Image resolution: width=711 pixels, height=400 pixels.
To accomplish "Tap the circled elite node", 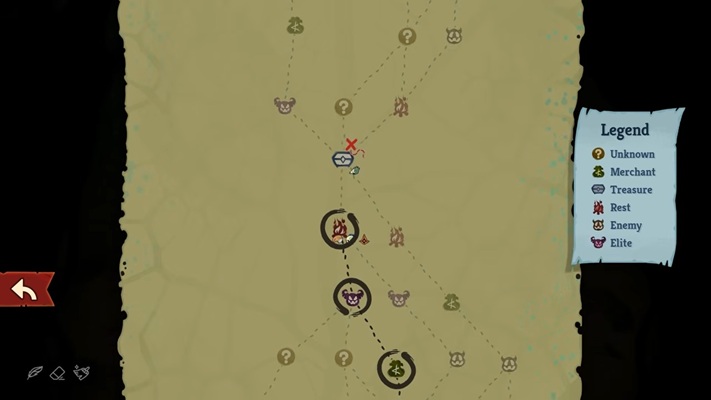I will pos(352,296).
